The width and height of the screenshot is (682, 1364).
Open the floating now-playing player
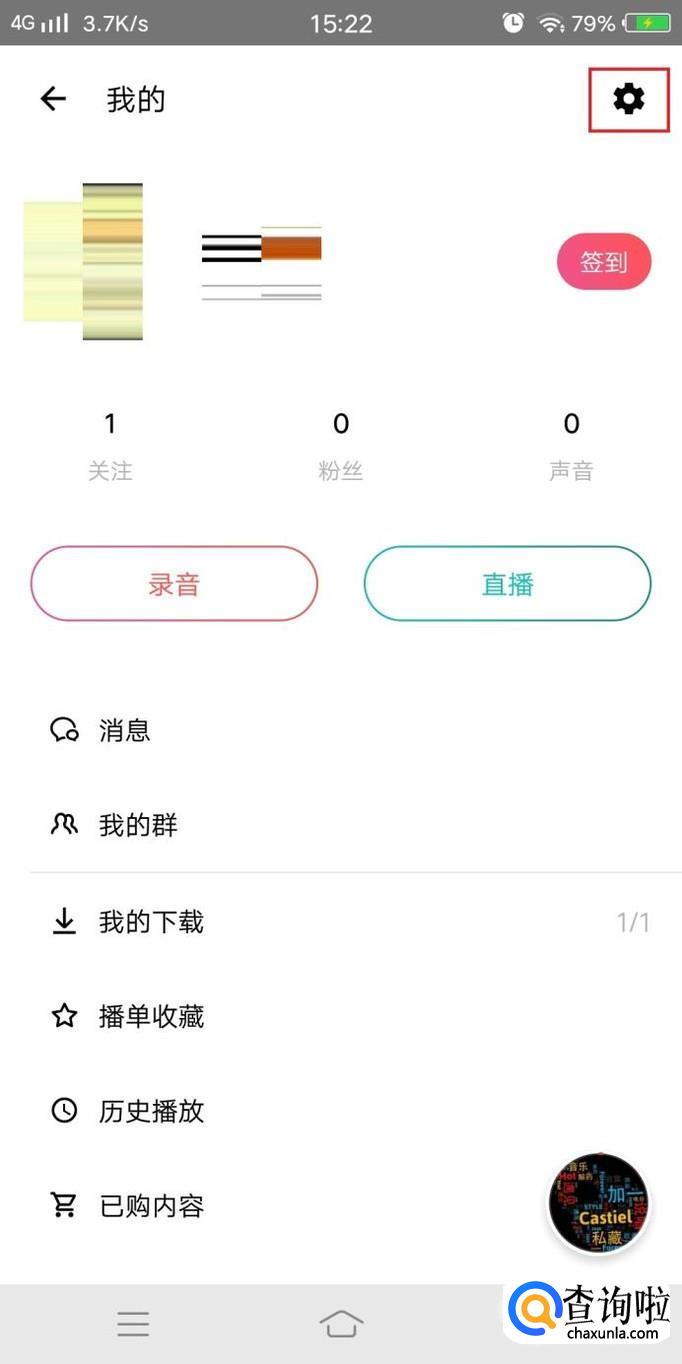coord(599,1204)
